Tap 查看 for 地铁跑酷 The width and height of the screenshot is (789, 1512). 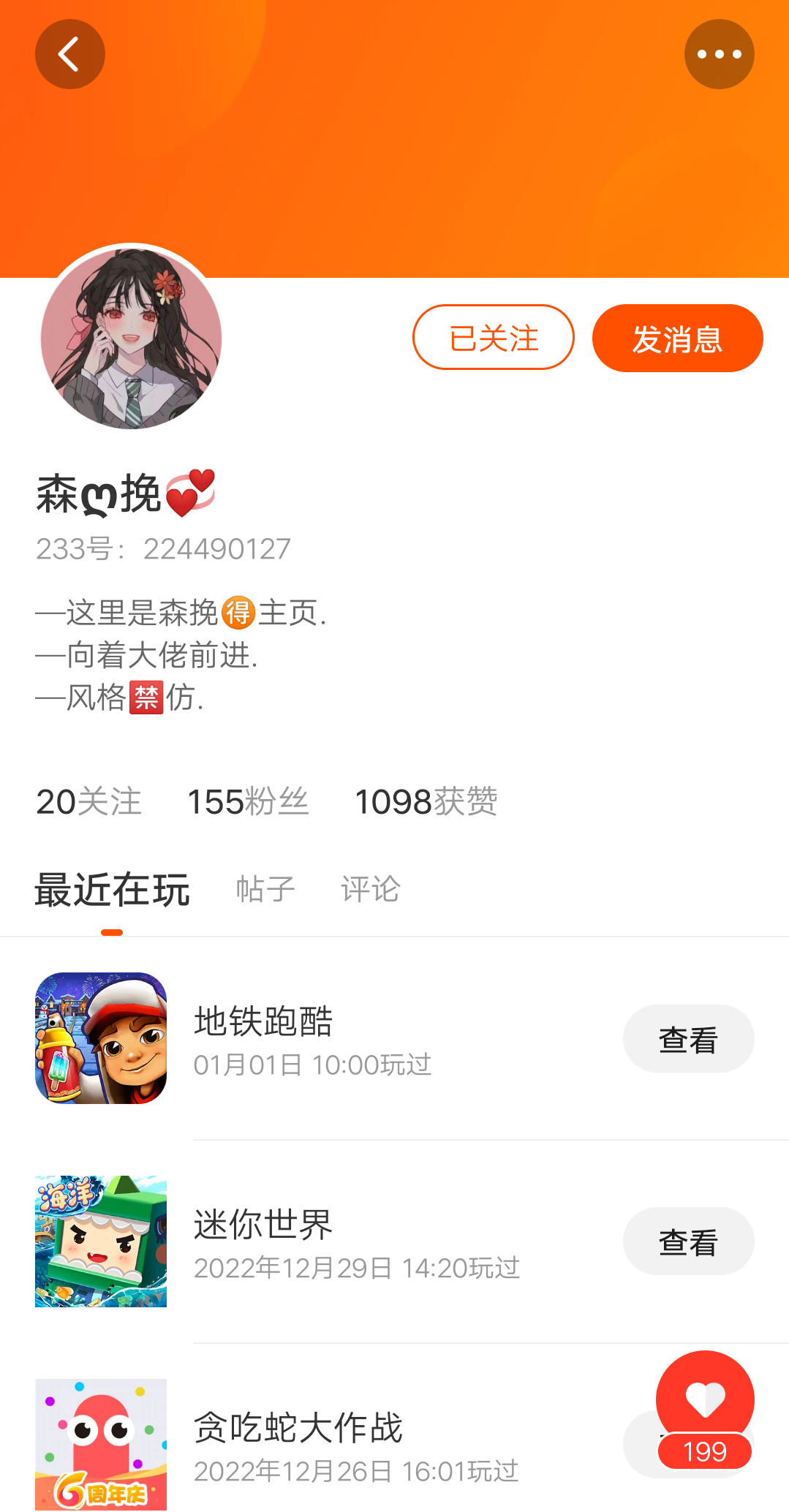pyautogui.click(x=688, y=1039)
